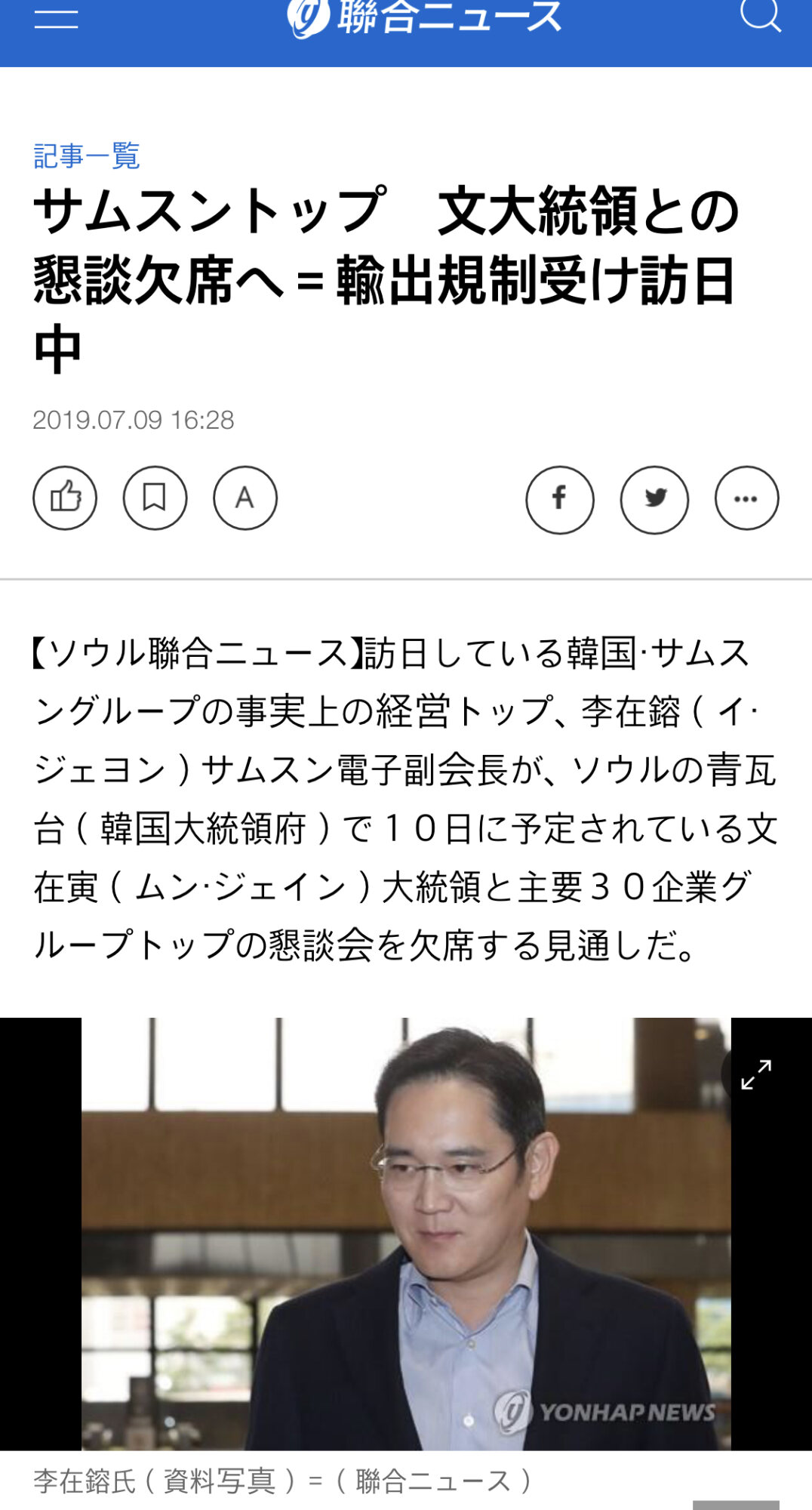The height and width of the screenshot is (1510, 812).
Task: Go to 記事一覧 article list
Action: pyautogui.click(x=87, y=156)
